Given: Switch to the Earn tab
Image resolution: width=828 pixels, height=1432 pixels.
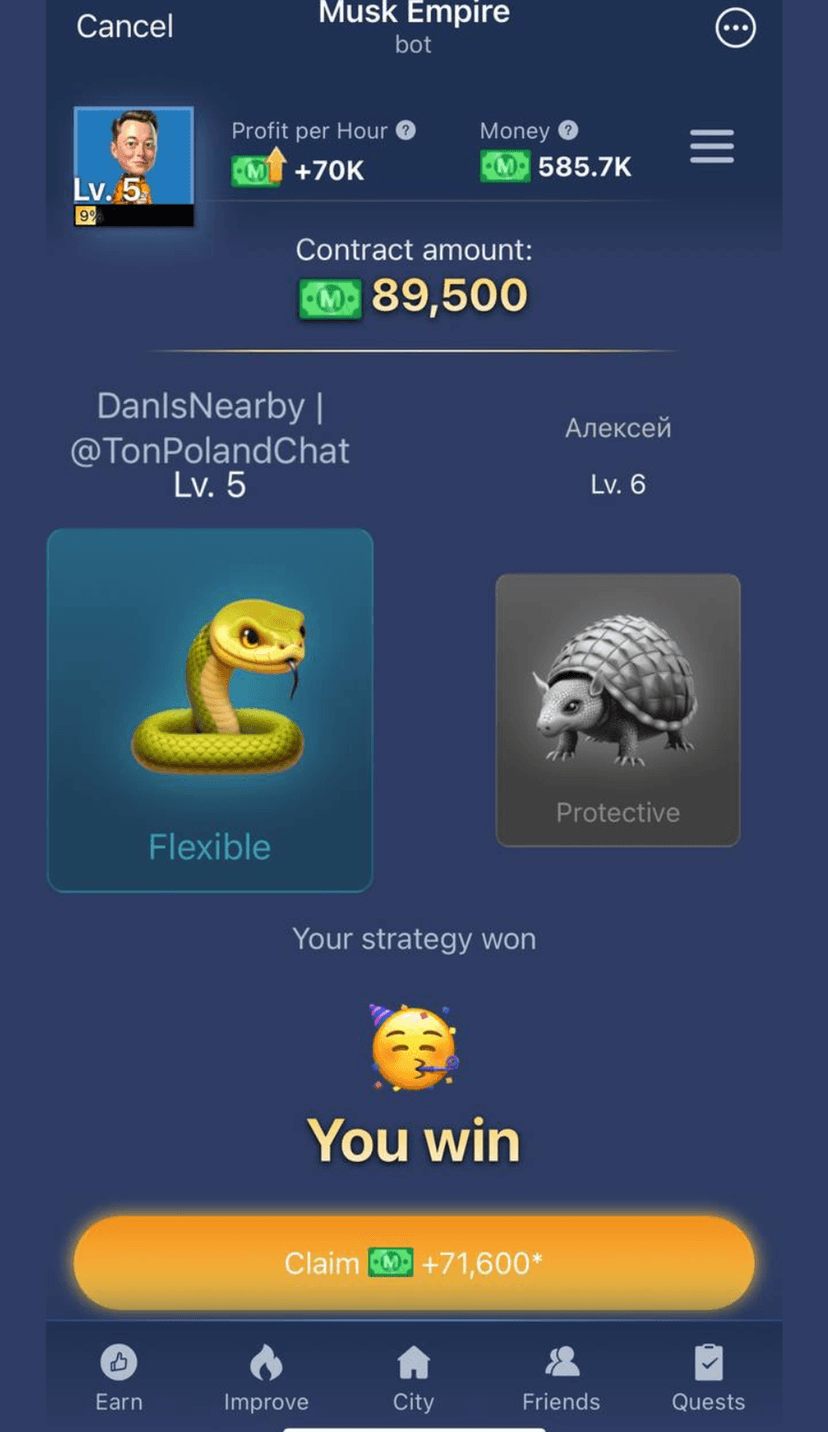Looking at the screenshot, I should pos(119,1377).
